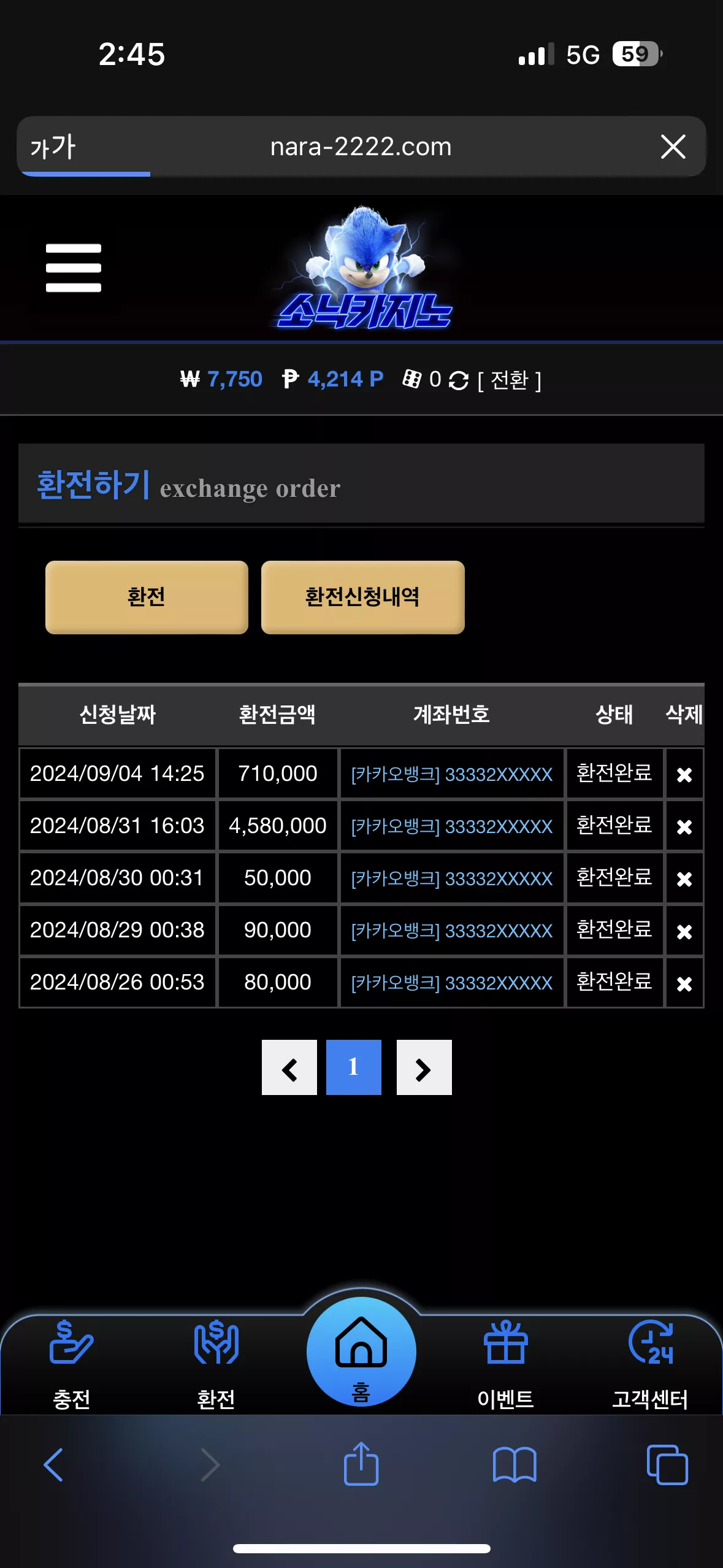This screenshot has width=723, height=1568.
Task: Go to 홈 via the center button
Action: pyautogui.click(x=361, y=1352)
